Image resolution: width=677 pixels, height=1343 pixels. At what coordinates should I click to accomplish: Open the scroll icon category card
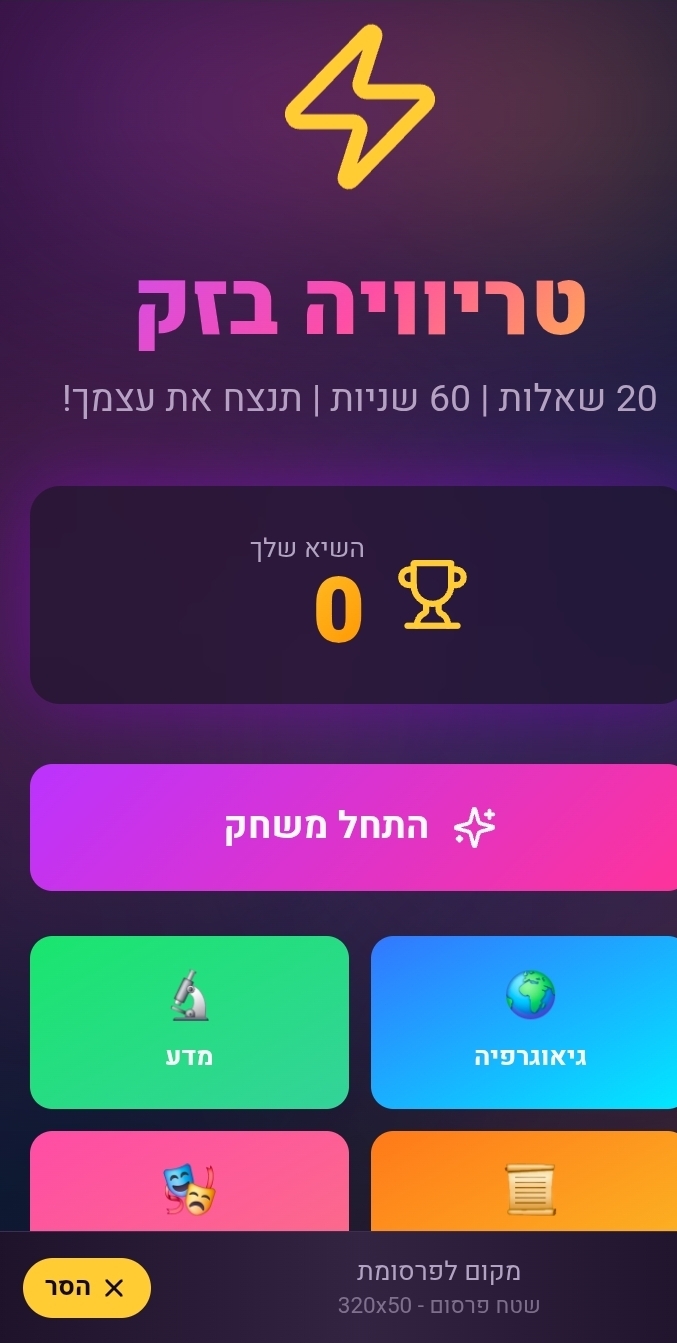(528, 1187)
